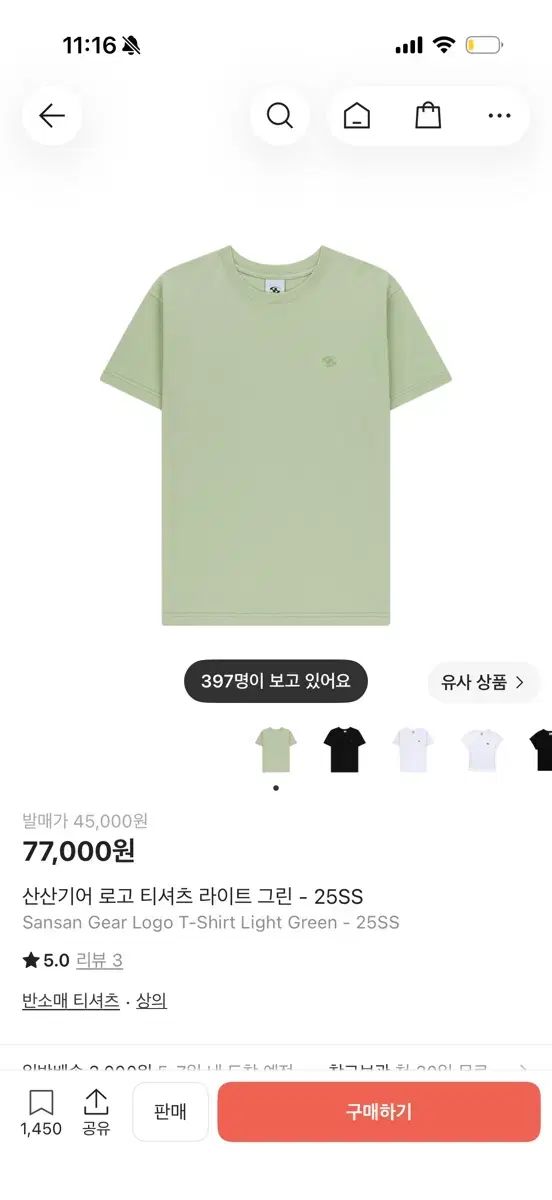Screen dimensions: 552x1200
Task: Select the second white t-shirt thumbnail
Action: pos(482,749)
